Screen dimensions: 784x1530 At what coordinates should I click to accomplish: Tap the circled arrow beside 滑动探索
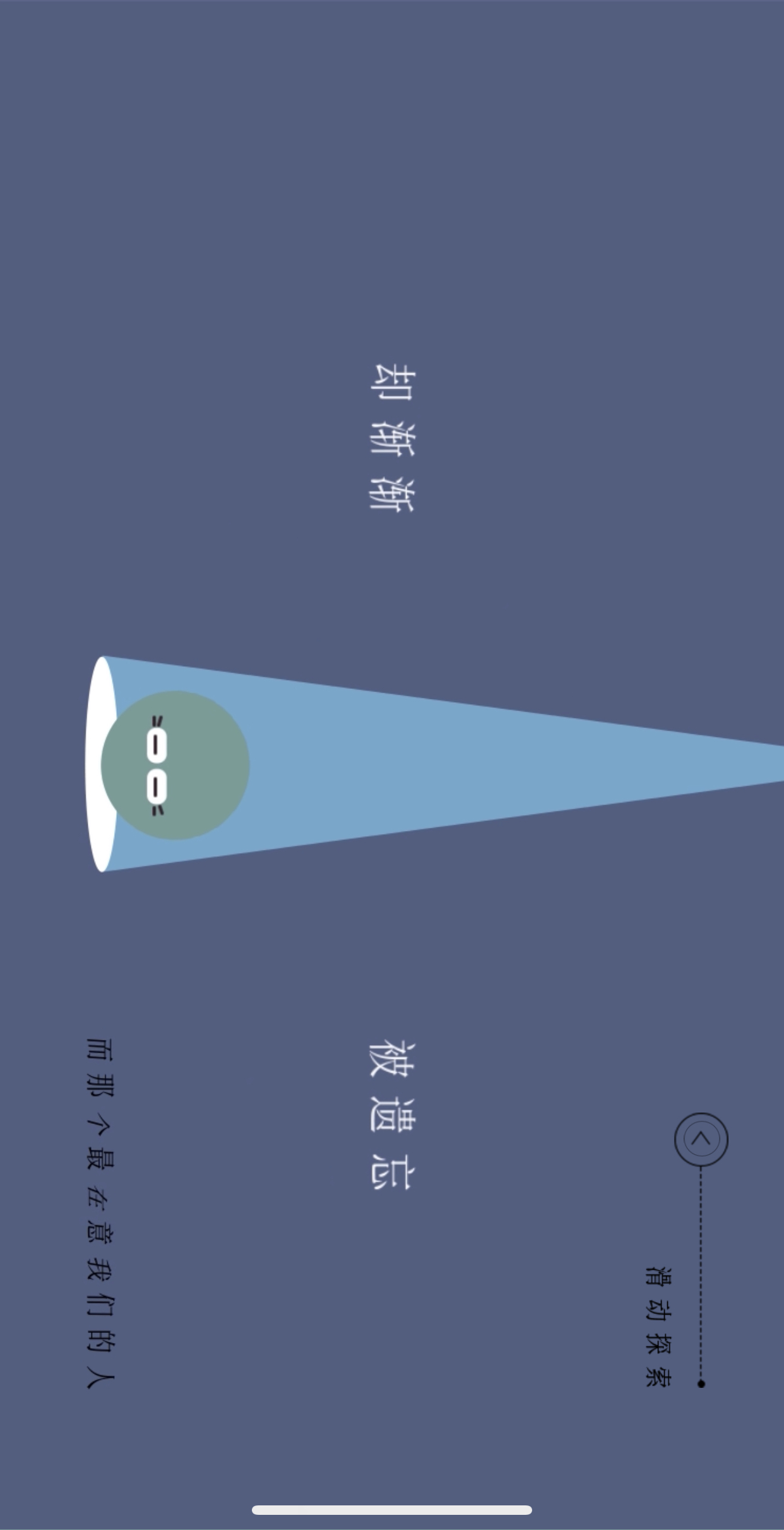[x=701, y=1139]
